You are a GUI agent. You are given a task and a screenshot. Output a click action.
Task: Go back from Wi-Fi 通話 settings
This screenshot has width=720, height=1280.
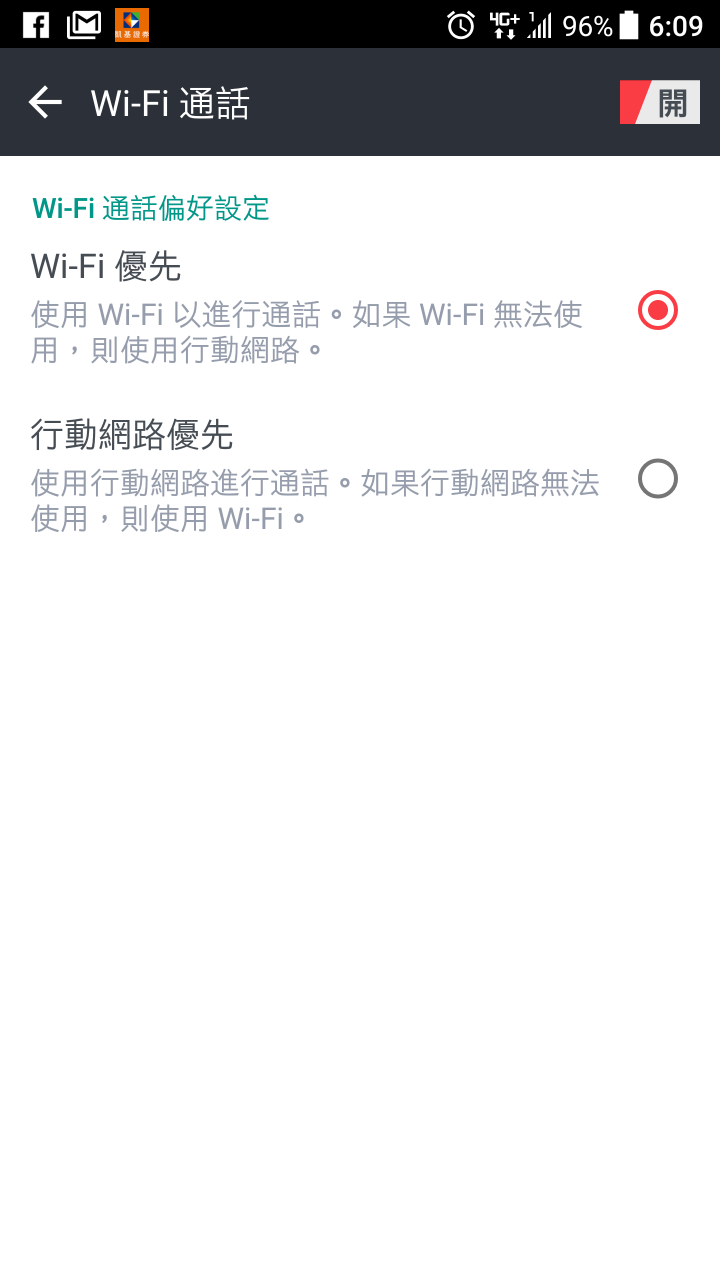45,102
